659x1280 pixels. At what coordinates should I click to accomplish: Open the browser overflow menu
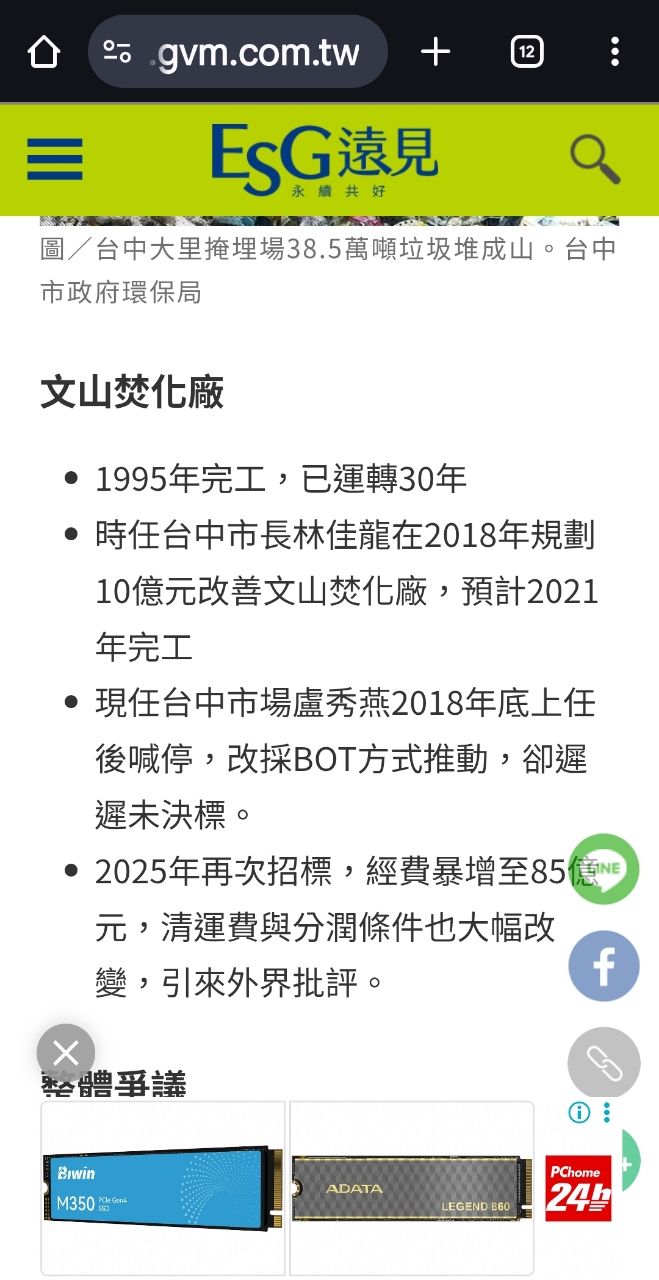click(614, 52)
